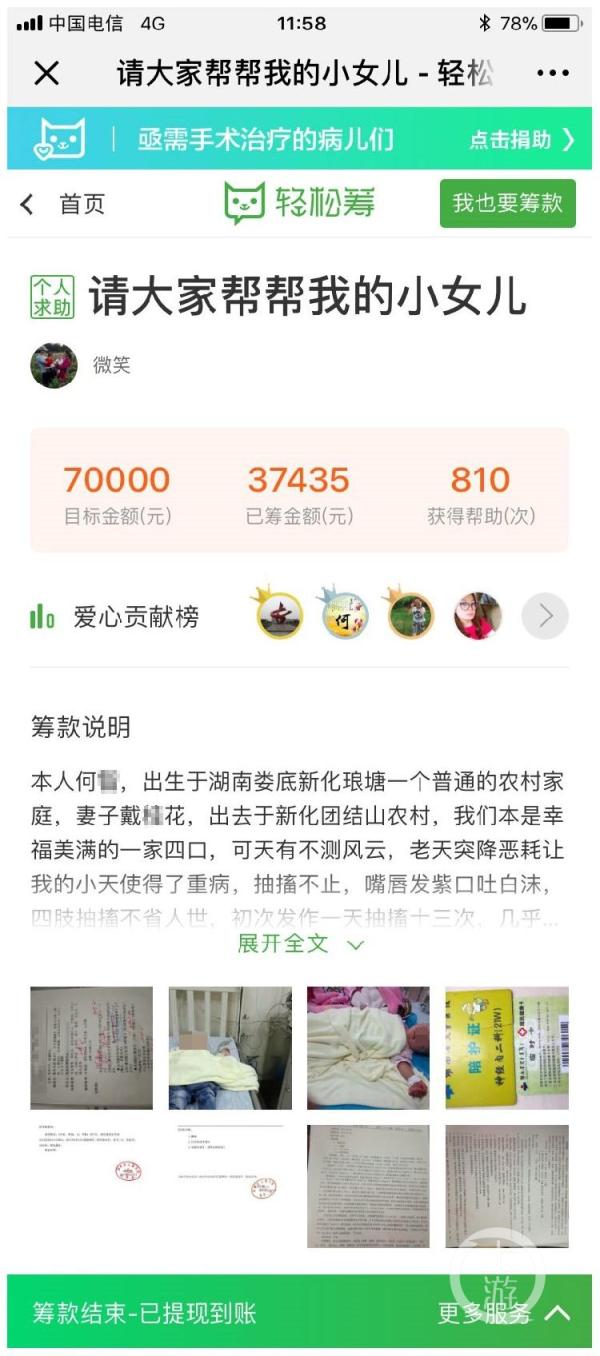Open the 爱心贡献榜 arrow
This screenshot has height=1356, width=600.
[545, 616]
